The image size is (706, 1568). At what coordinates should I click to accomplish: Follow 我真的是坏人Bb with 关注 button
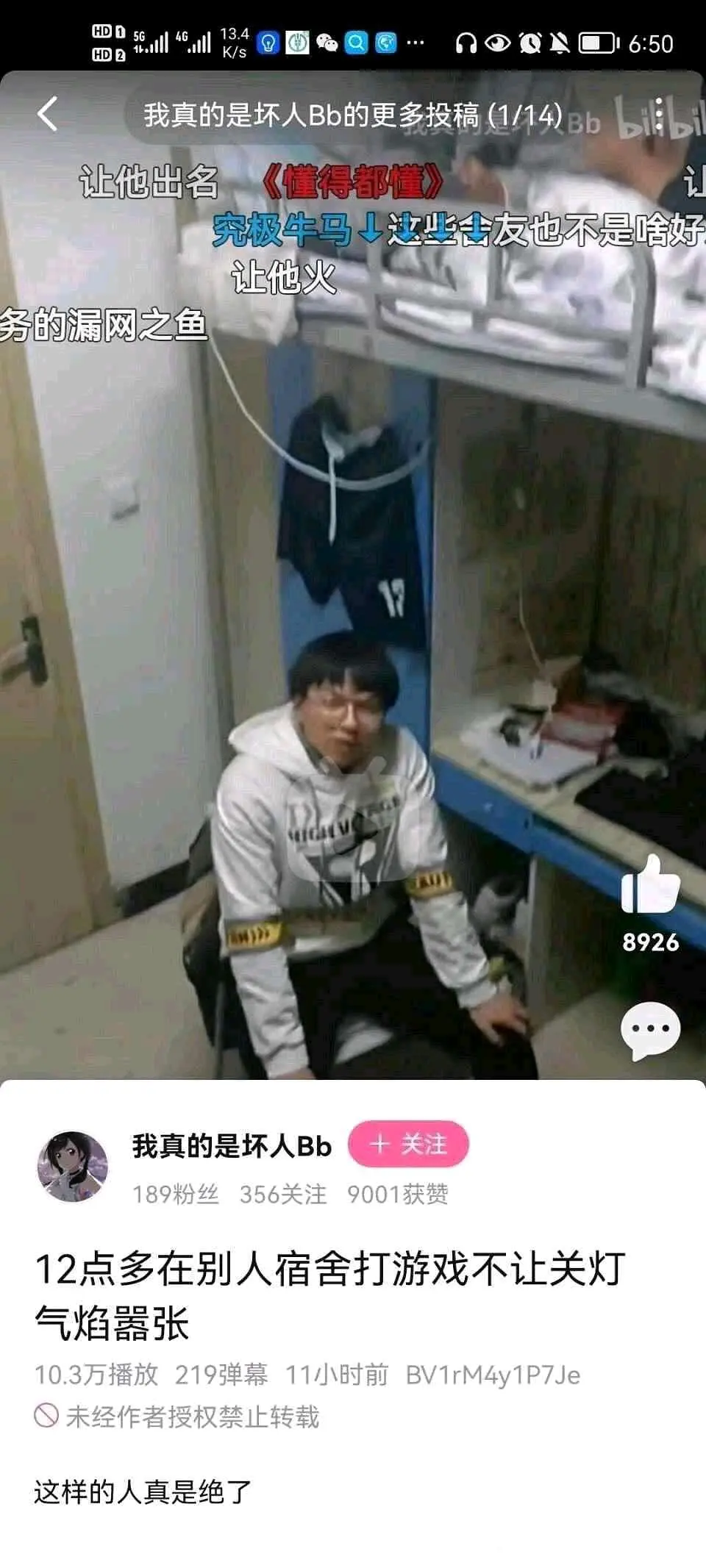(x=408, y=1144)
